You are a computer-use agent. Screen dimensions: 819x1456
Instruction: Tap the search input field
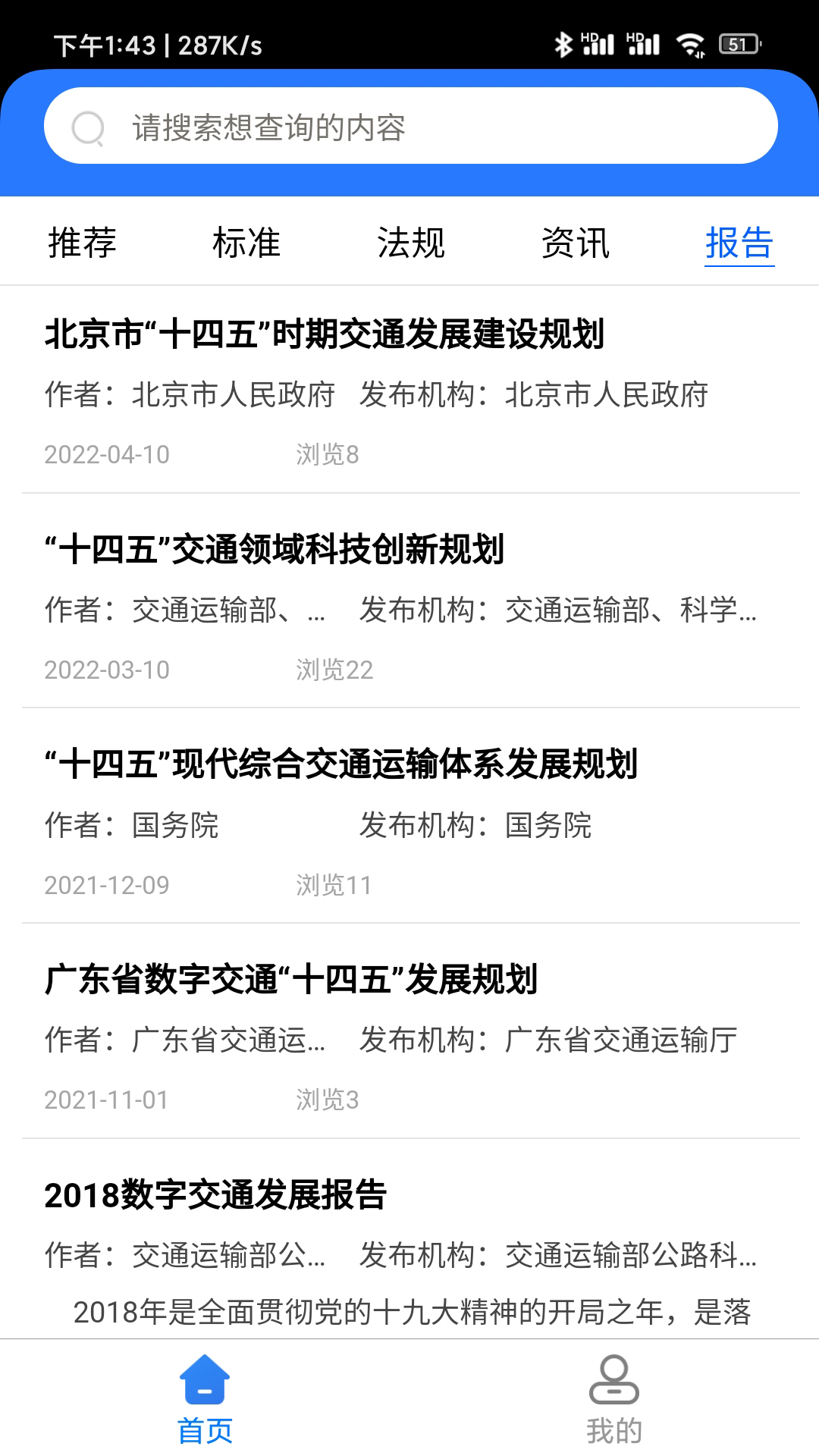413,129
